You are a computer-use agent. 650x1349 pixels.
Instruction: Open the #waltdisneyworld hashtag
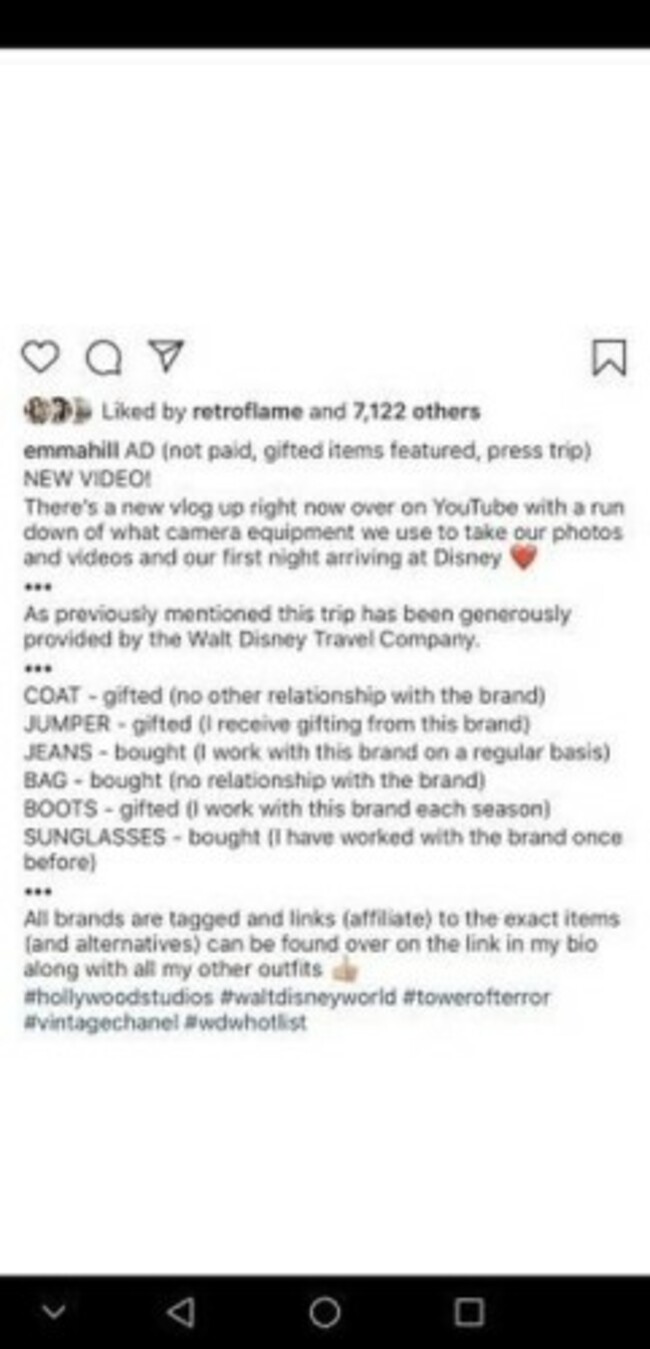(308, 997)
